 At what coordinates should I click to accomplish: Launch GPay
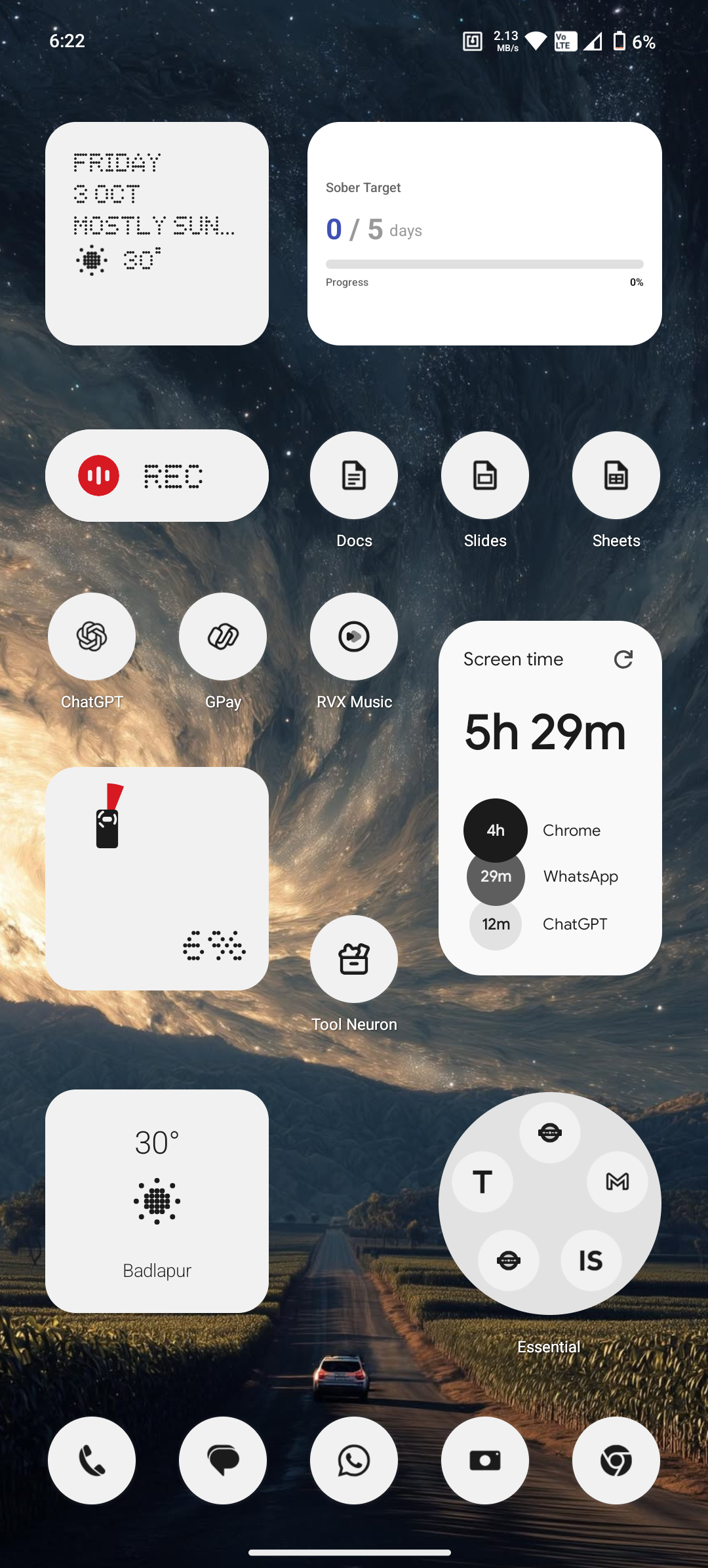(x=223, y=637)
